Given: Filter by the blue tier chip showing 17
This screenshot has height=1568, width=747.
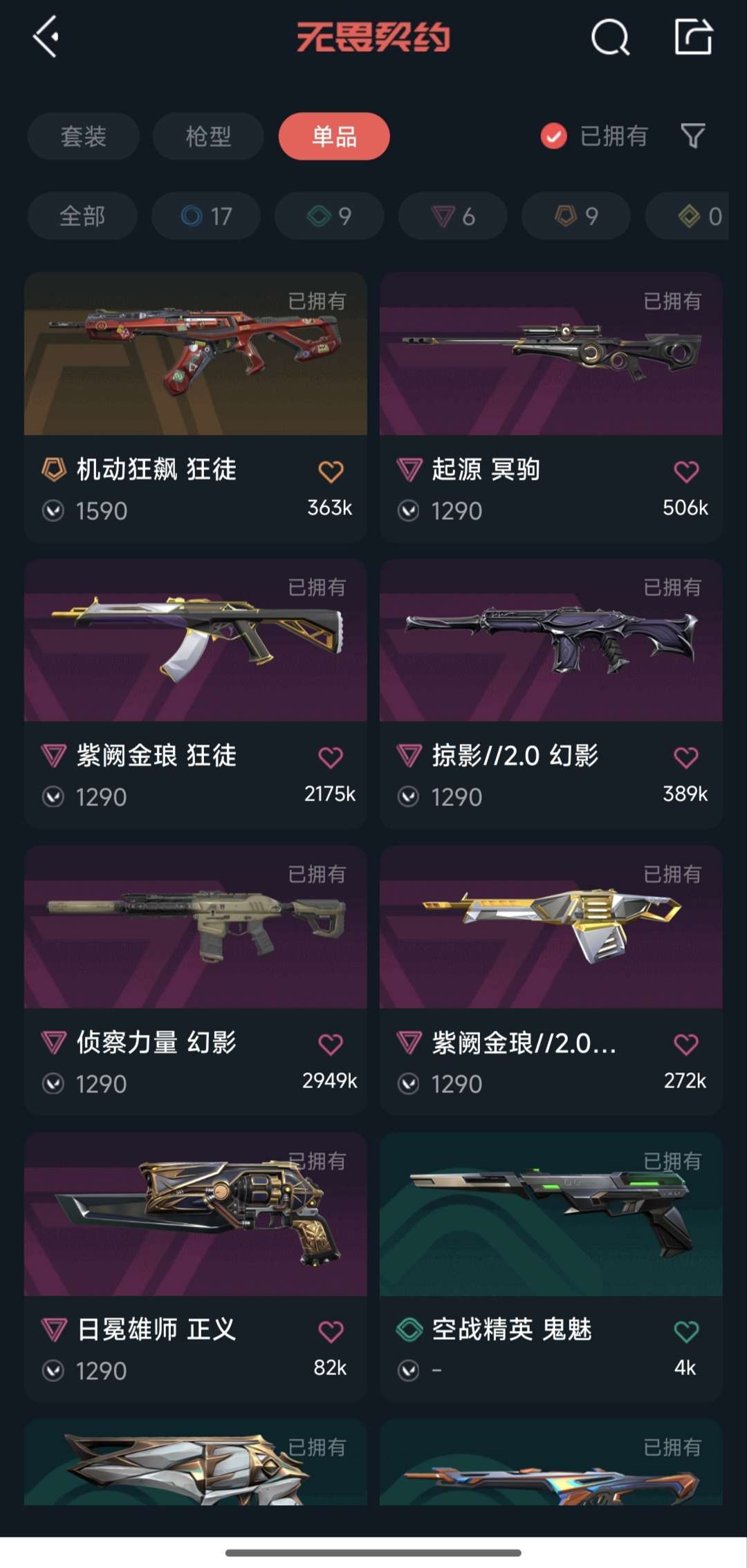Looking at the screenshot, I should [206, 216].
